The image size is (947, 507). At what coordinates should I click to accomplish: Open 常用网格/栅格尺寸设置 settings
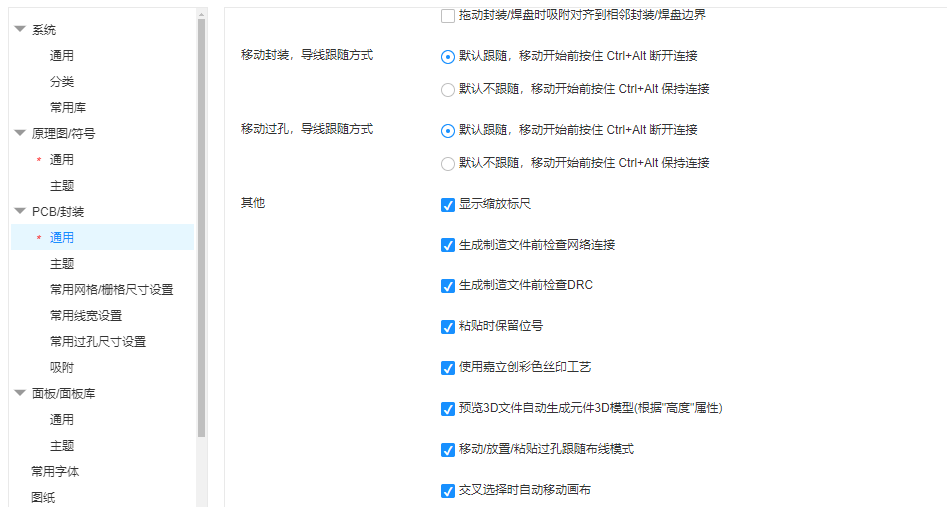111,290
